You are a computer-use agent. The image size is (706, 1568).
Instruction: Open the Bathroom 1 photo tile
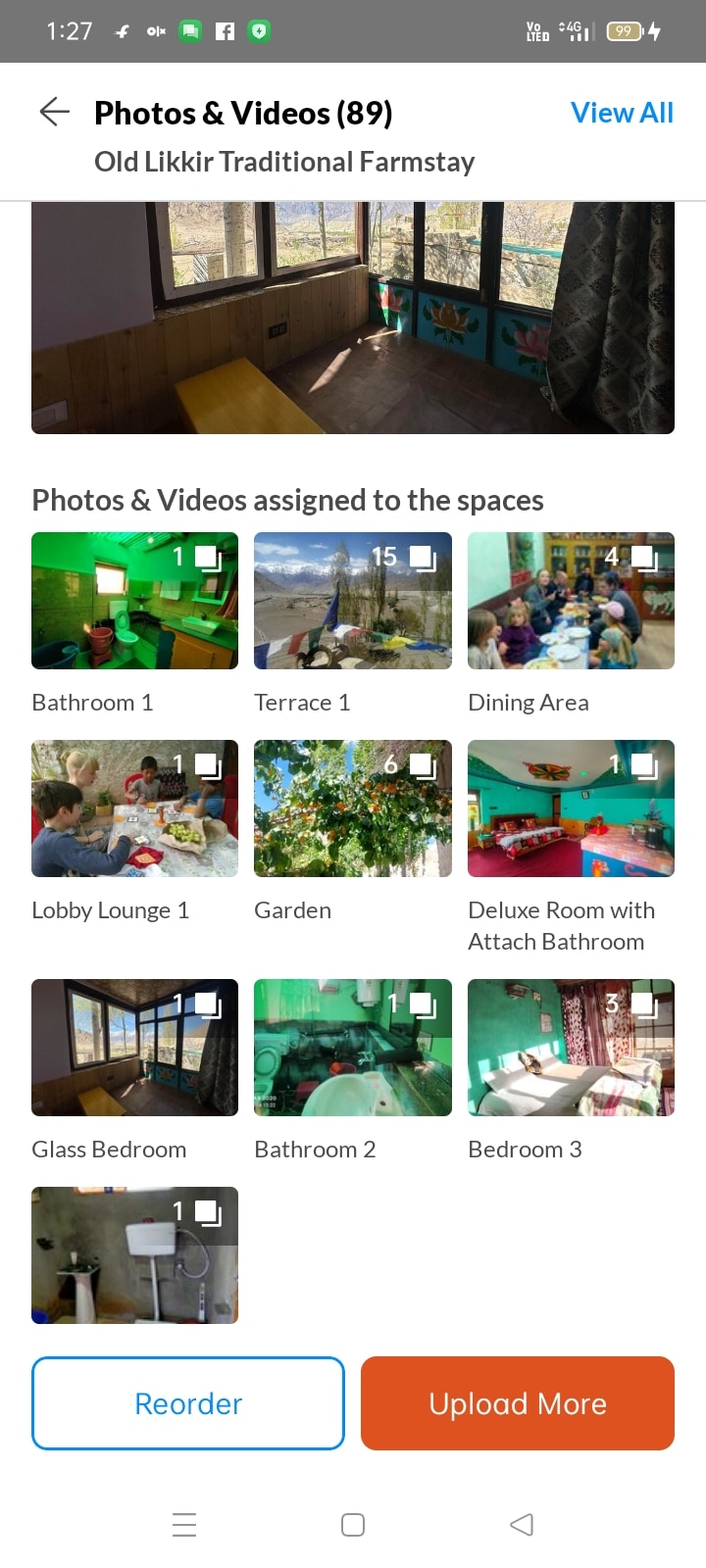134,601
